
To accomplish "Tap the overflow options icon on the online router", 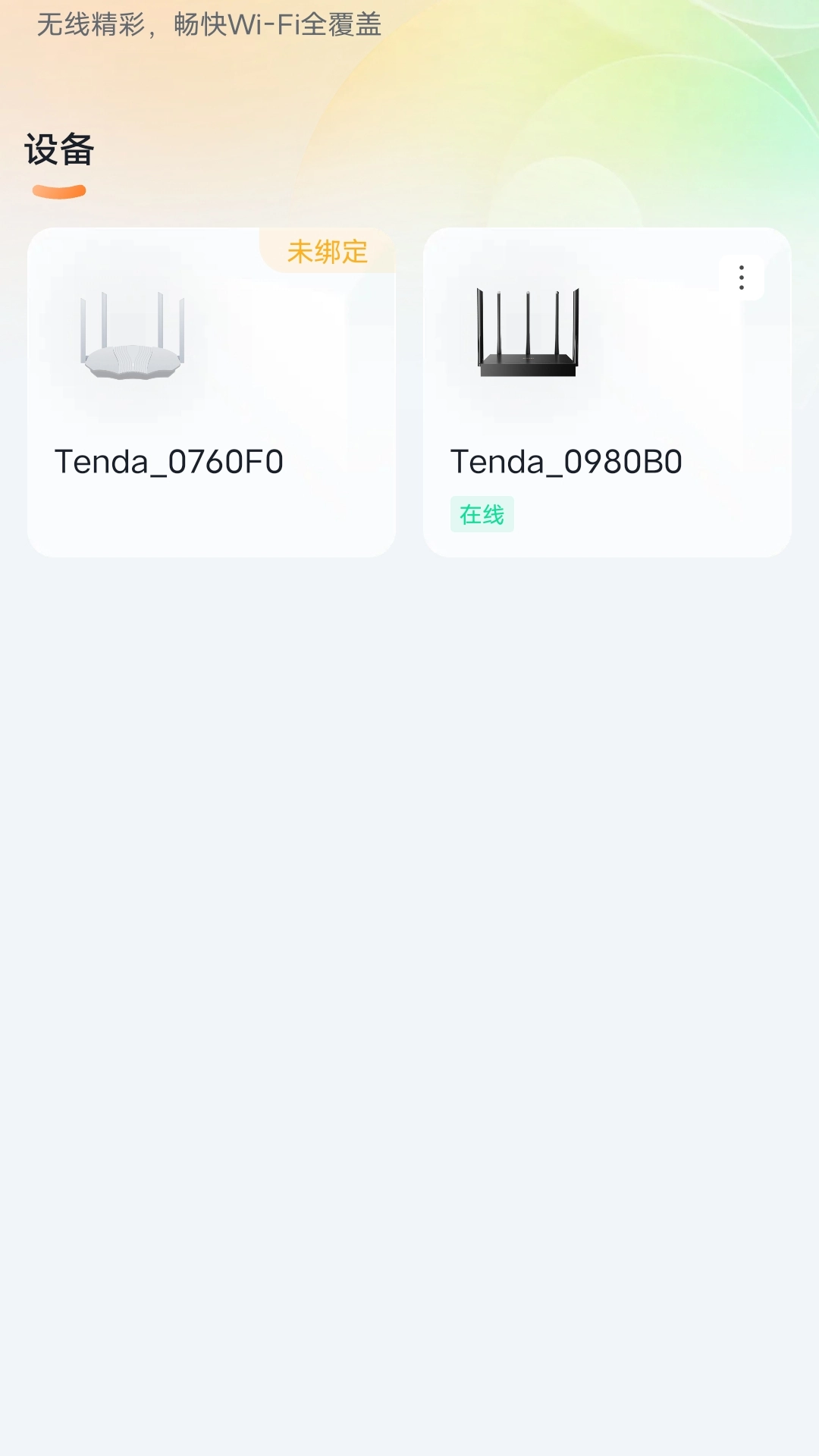I will [x=740, y=278].
